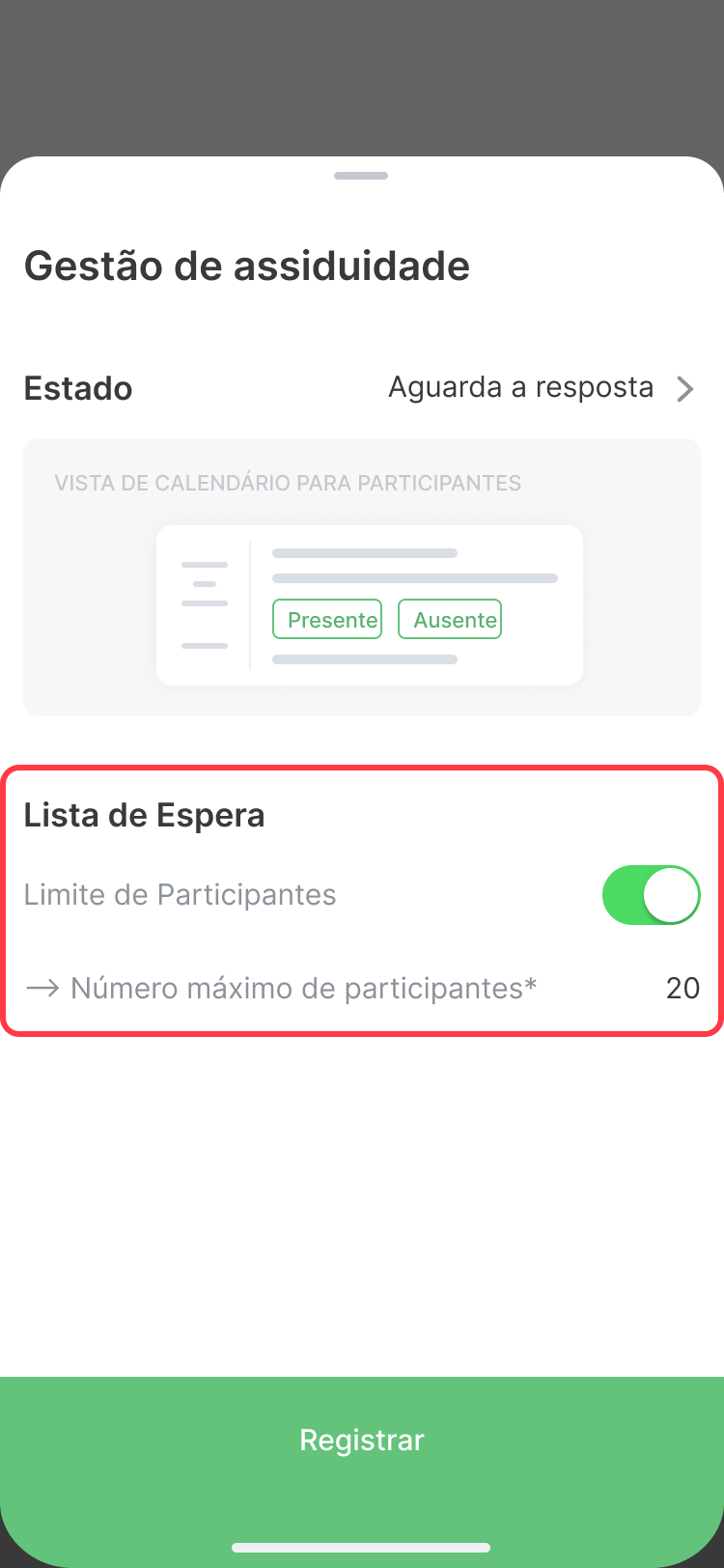Viewport: 724px width, 1568px height.
Task: Open the Estado row showing Aguarda a resposta
Action: pos(541,388)
